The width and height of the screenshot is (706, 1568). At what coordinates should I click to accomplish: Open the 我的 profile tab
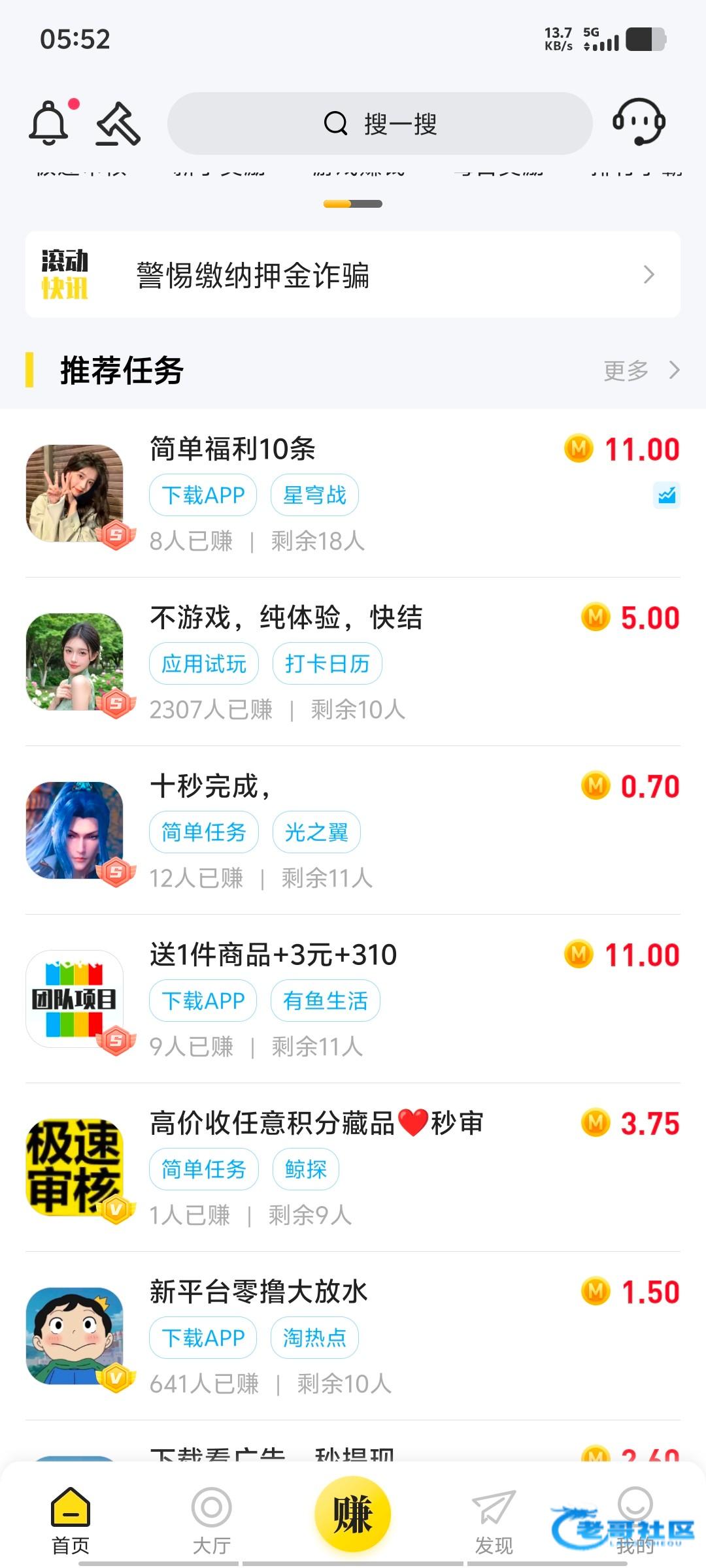coord(635,1520)
